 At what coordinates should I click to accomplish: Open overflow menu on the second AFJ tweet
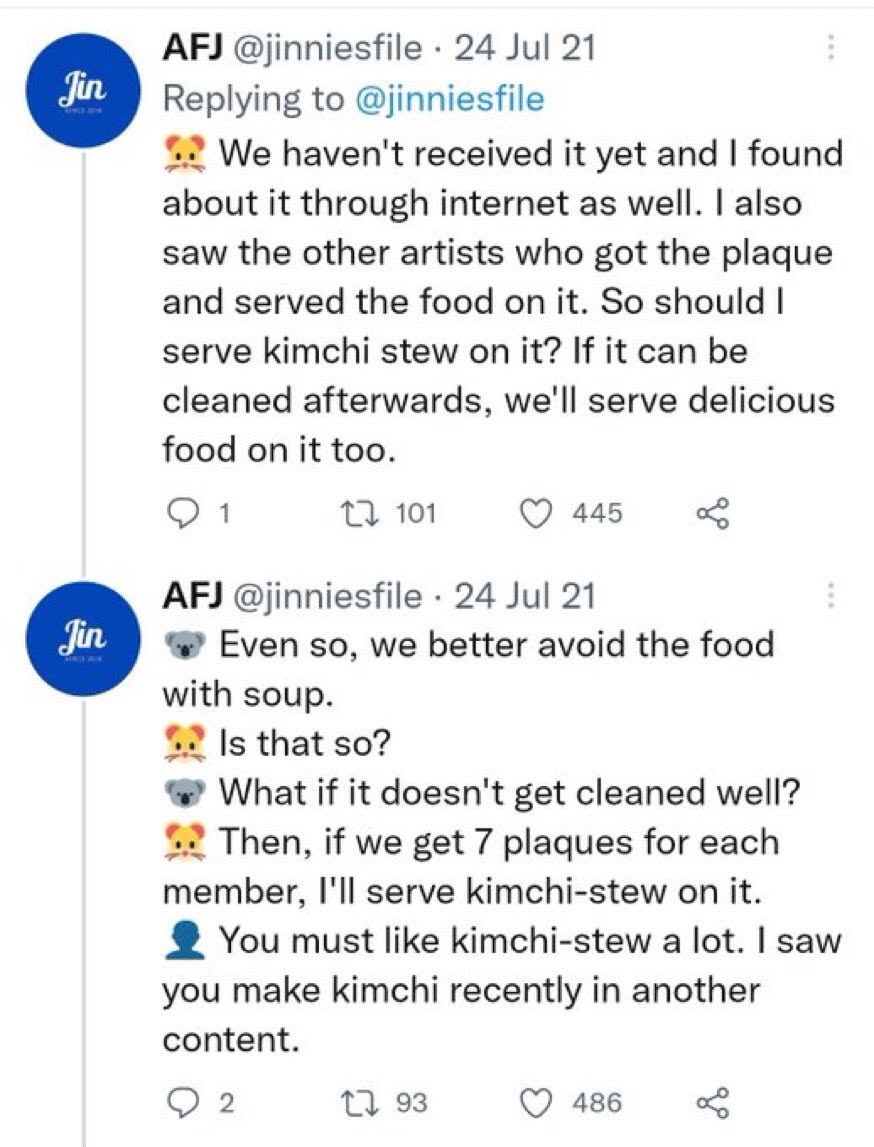point(829,597)
